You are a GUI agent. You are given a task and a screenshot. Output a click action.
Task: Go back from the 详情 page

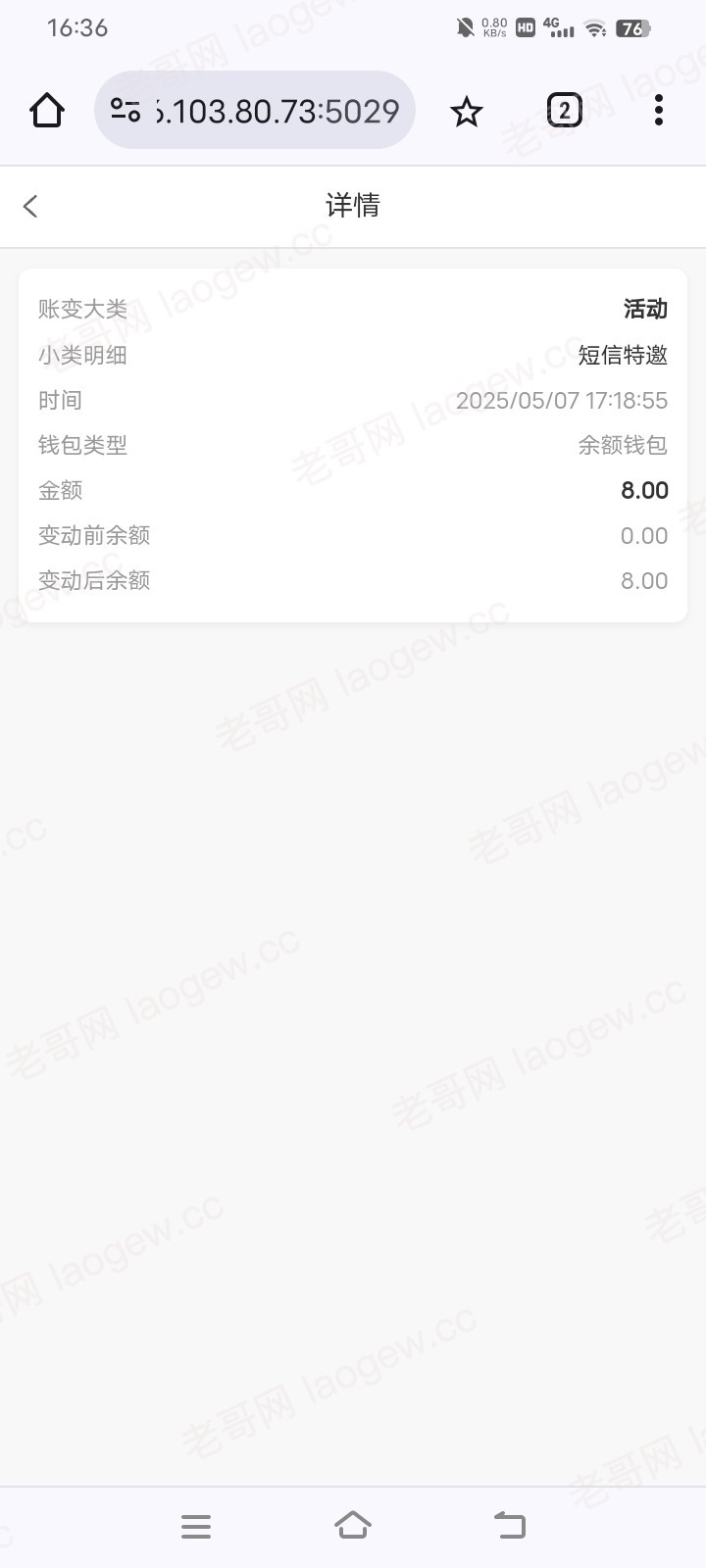30,206
